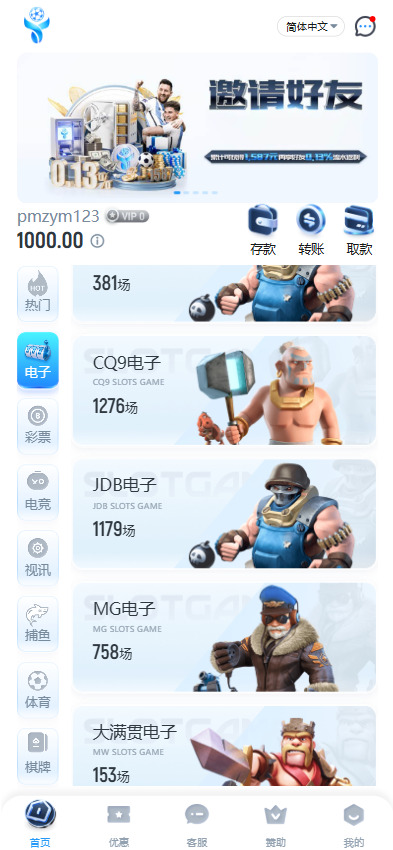Viewport: 393px width, 850px height.
Task: Switch to the 我的 tab
Action: [353, 825]
